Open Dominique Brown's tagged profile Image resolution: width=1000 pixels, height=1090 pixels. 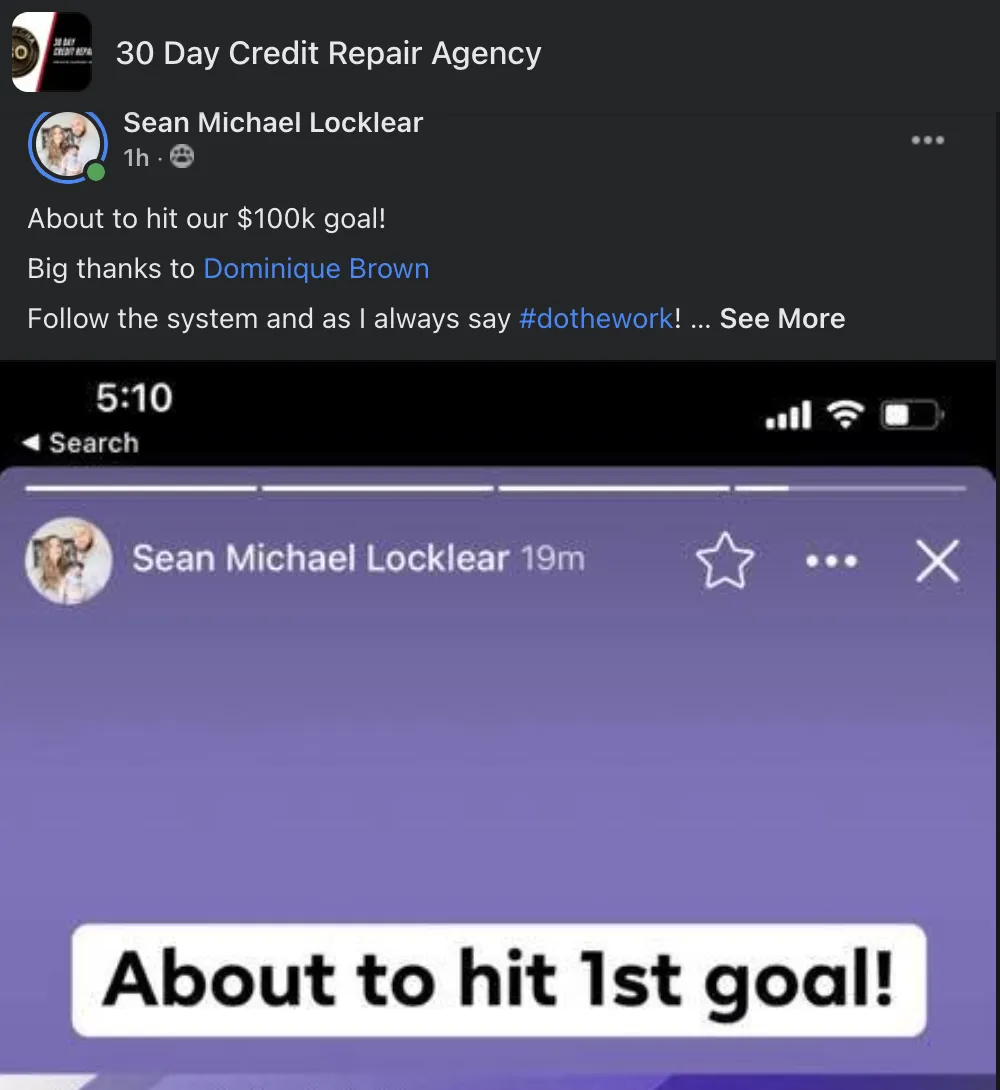click(316, 269)
